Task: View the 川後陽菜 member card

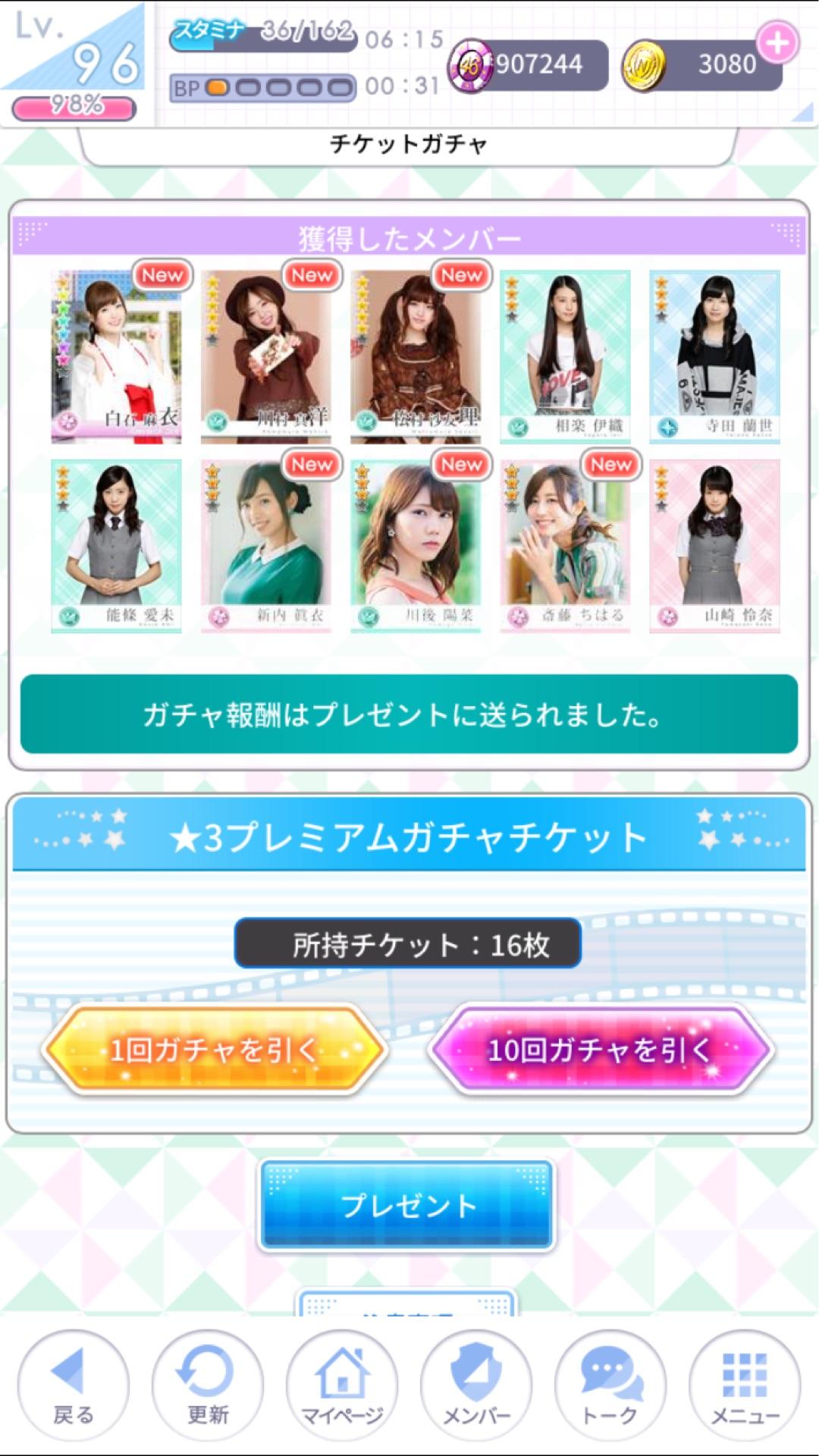Action: tap(416, 546)
